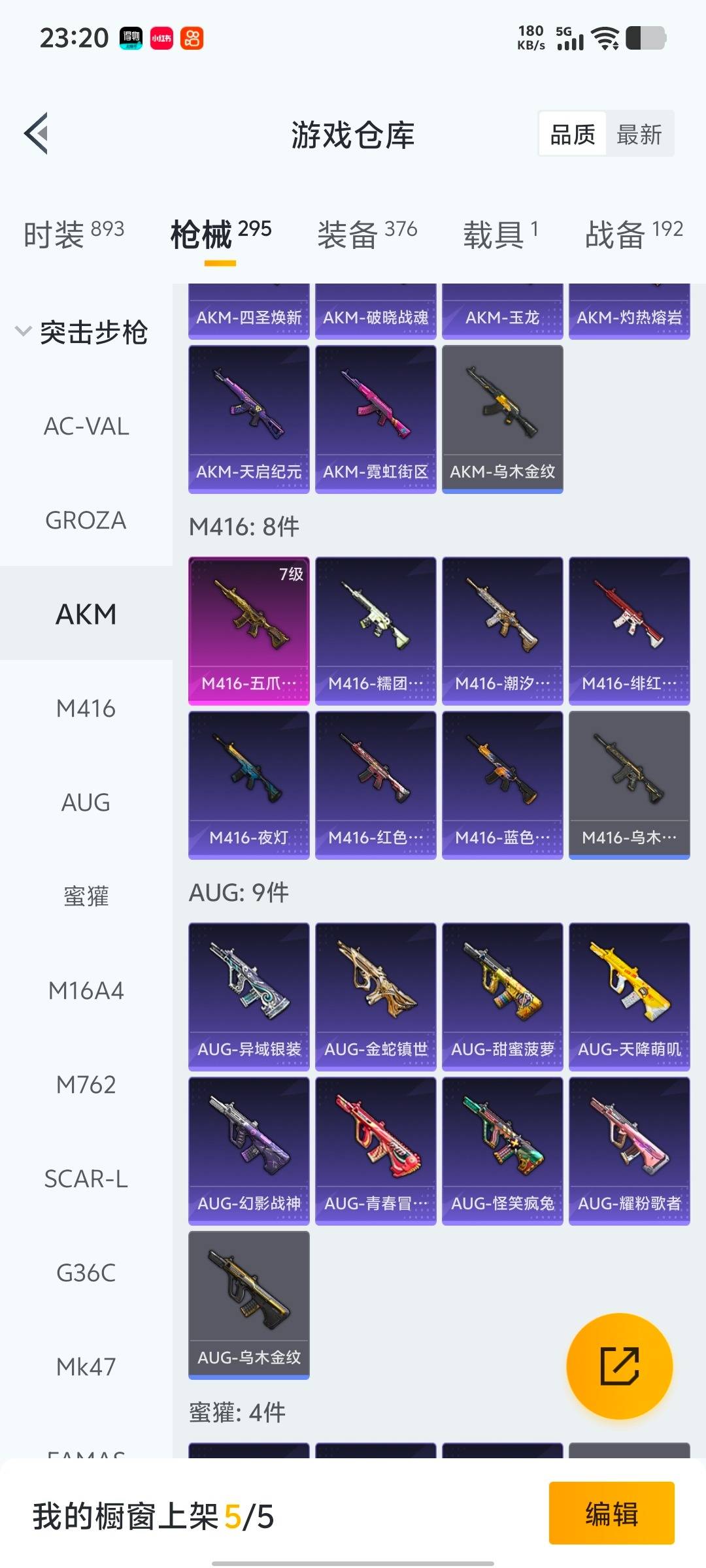Open the 载具 tab
Image resolution: width=706 pixels, height=1568 pixels.
click(x=501, y=234)
